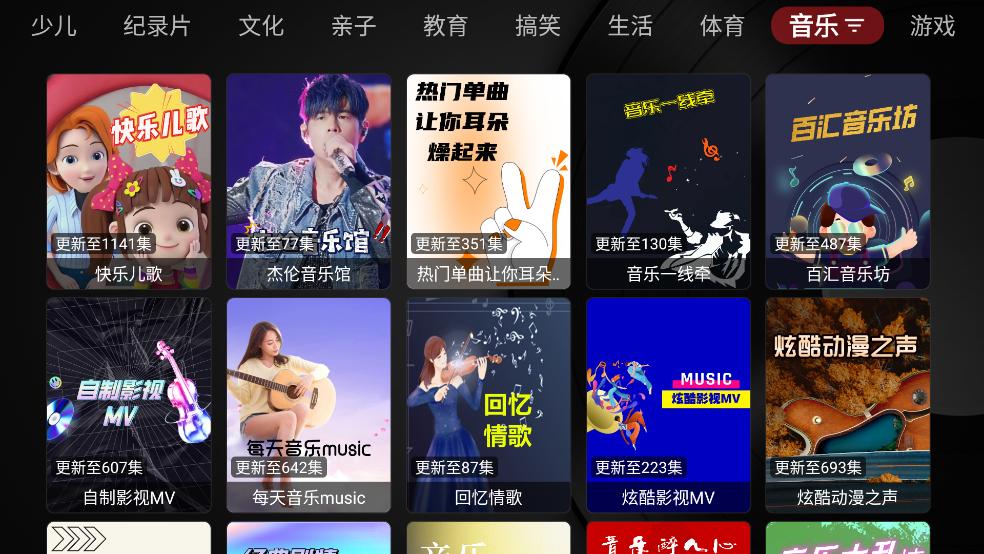Switch to the 体育 tab

tap(722, 26)
